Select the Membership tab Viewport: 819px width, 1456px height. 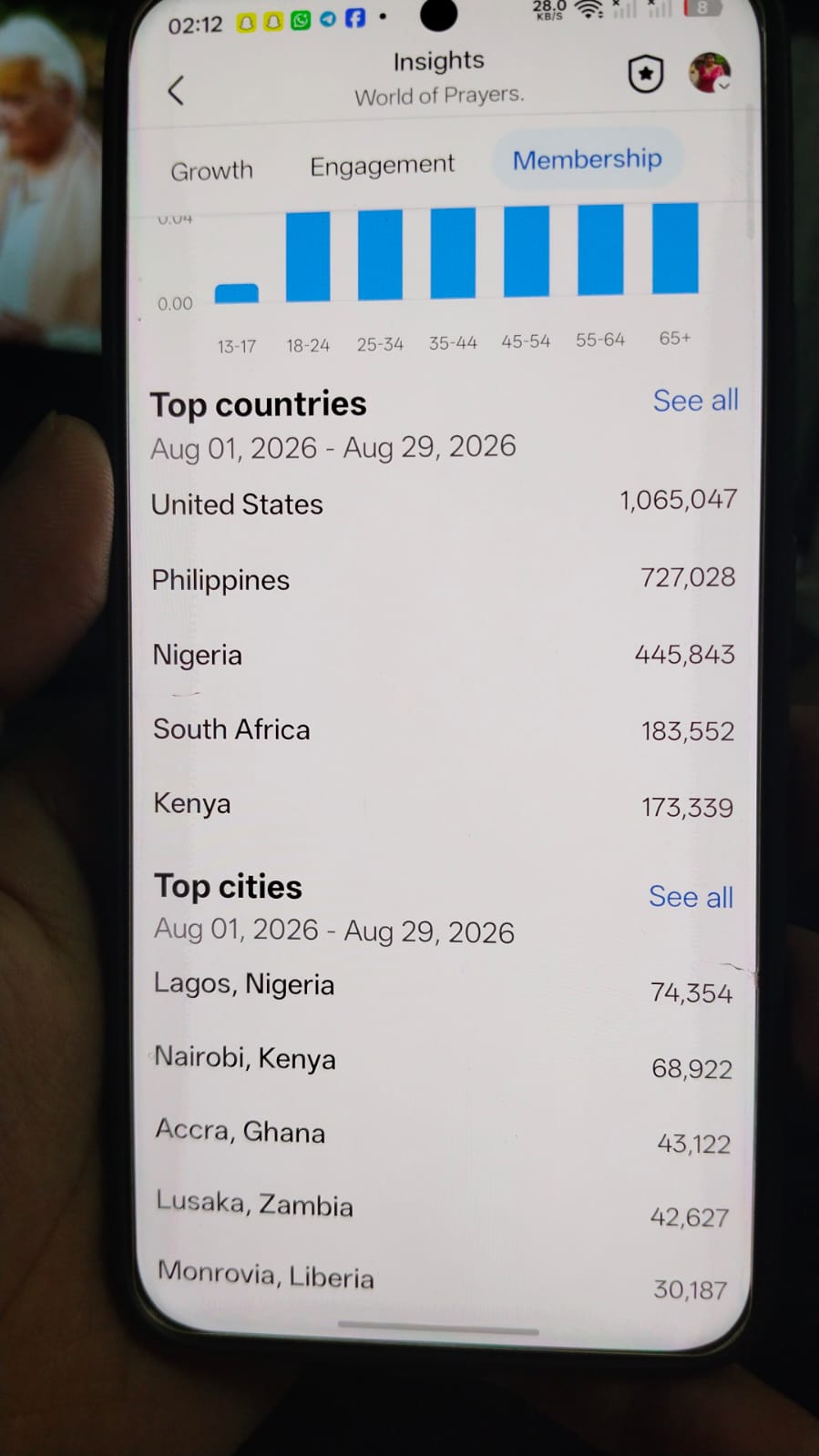pyautogui.click(x=588, y=159)
